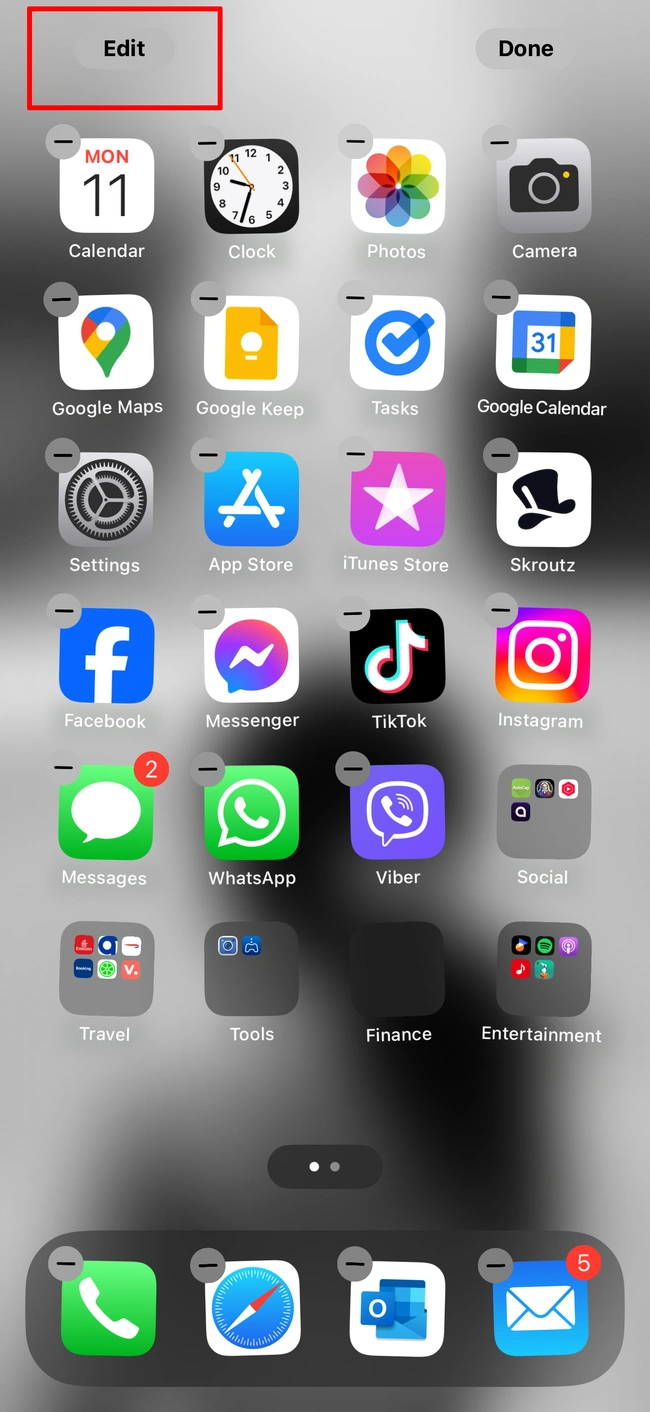Open the Tasks app
Viewport: 650px width, 1412px height.
pos(397,343)
